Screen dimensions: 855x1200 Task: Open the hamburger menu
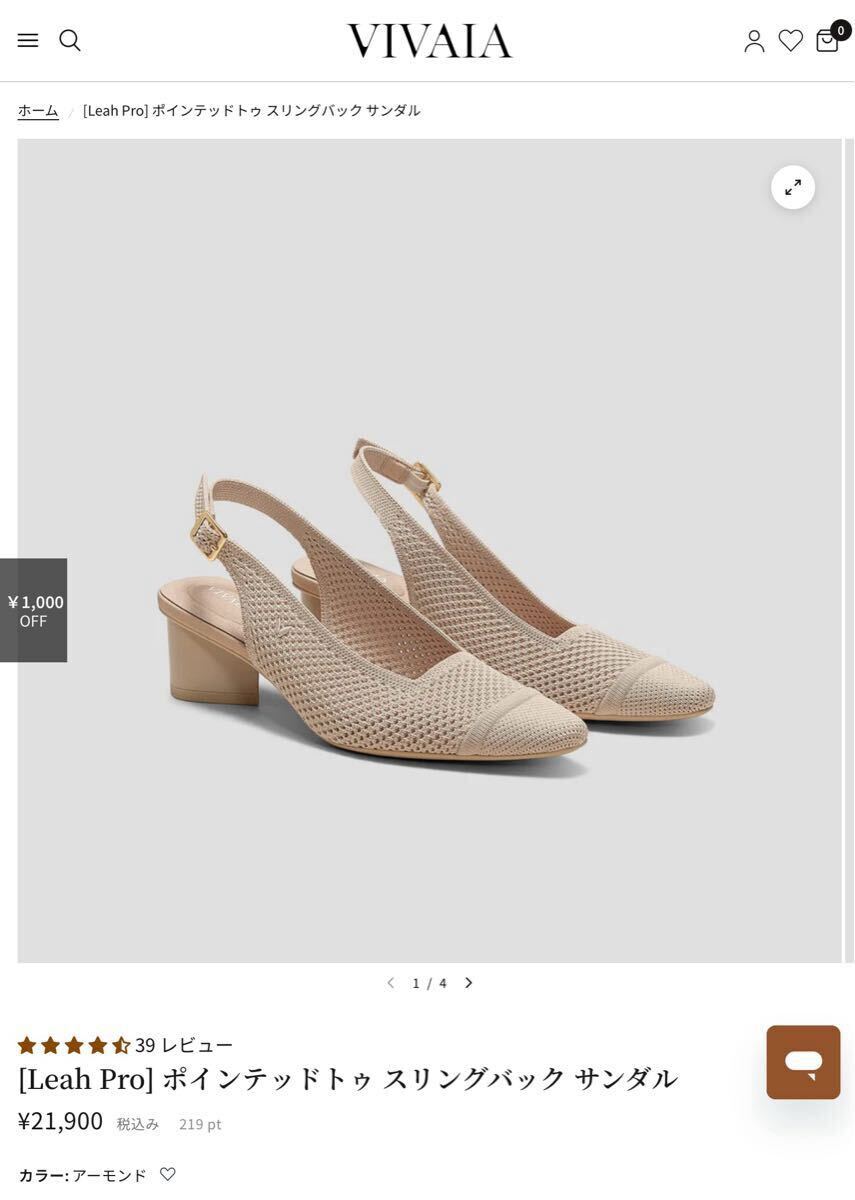pos(28,40)
